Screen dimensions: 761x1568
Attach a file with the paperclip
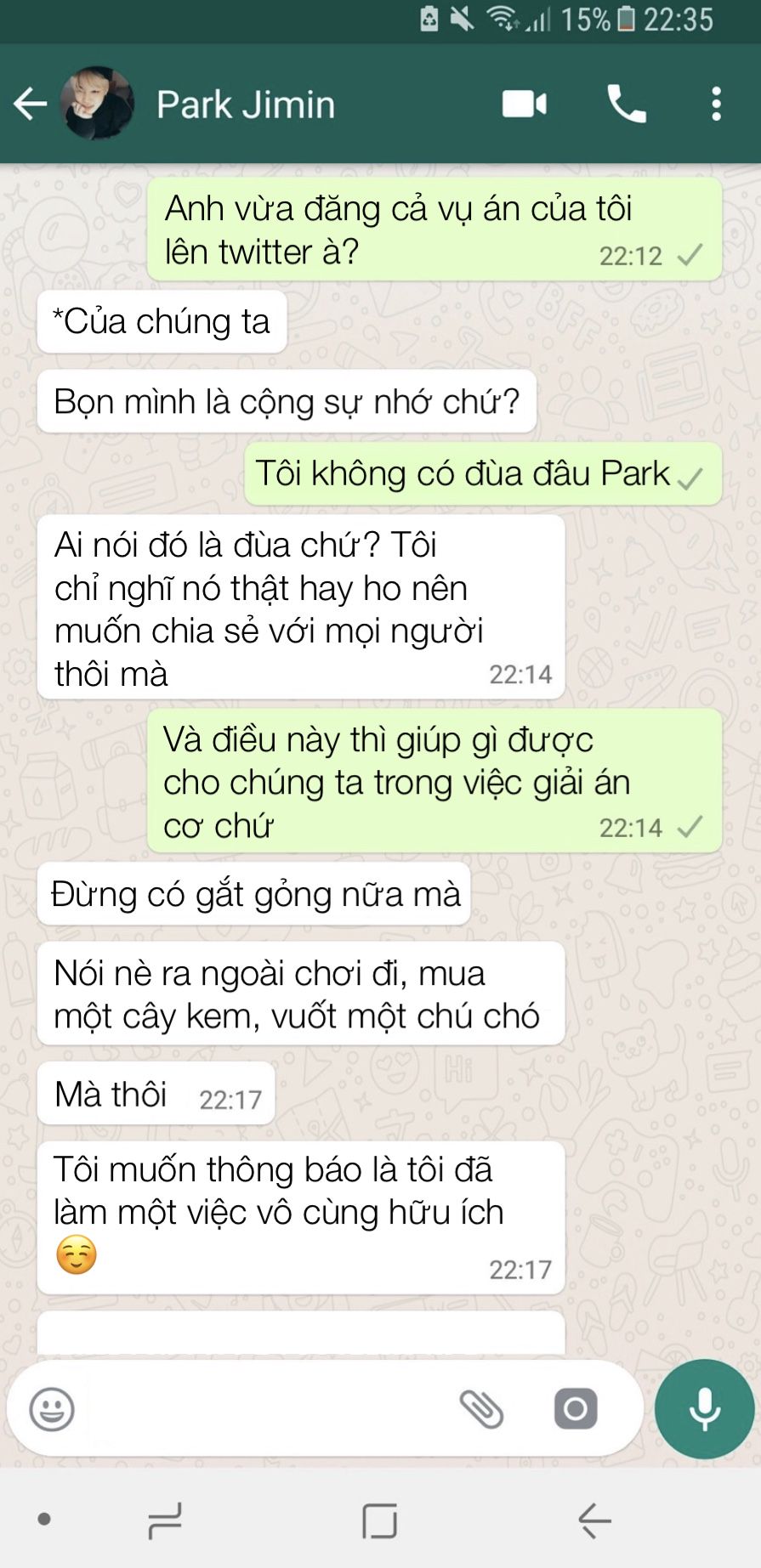481,1409
